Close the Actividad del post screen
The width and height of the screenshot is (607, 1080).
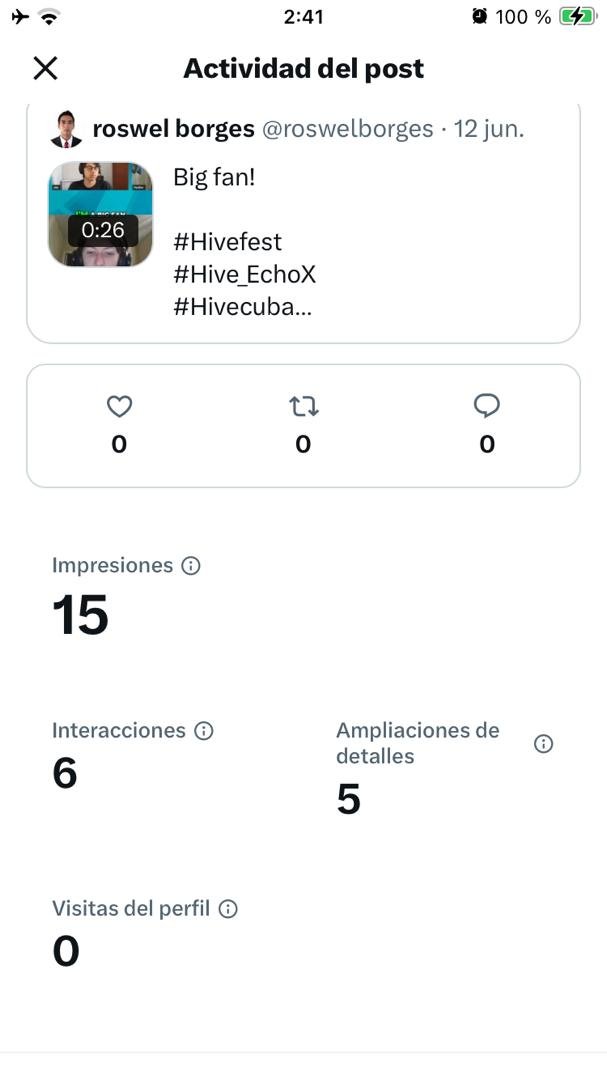coord(45,68)
